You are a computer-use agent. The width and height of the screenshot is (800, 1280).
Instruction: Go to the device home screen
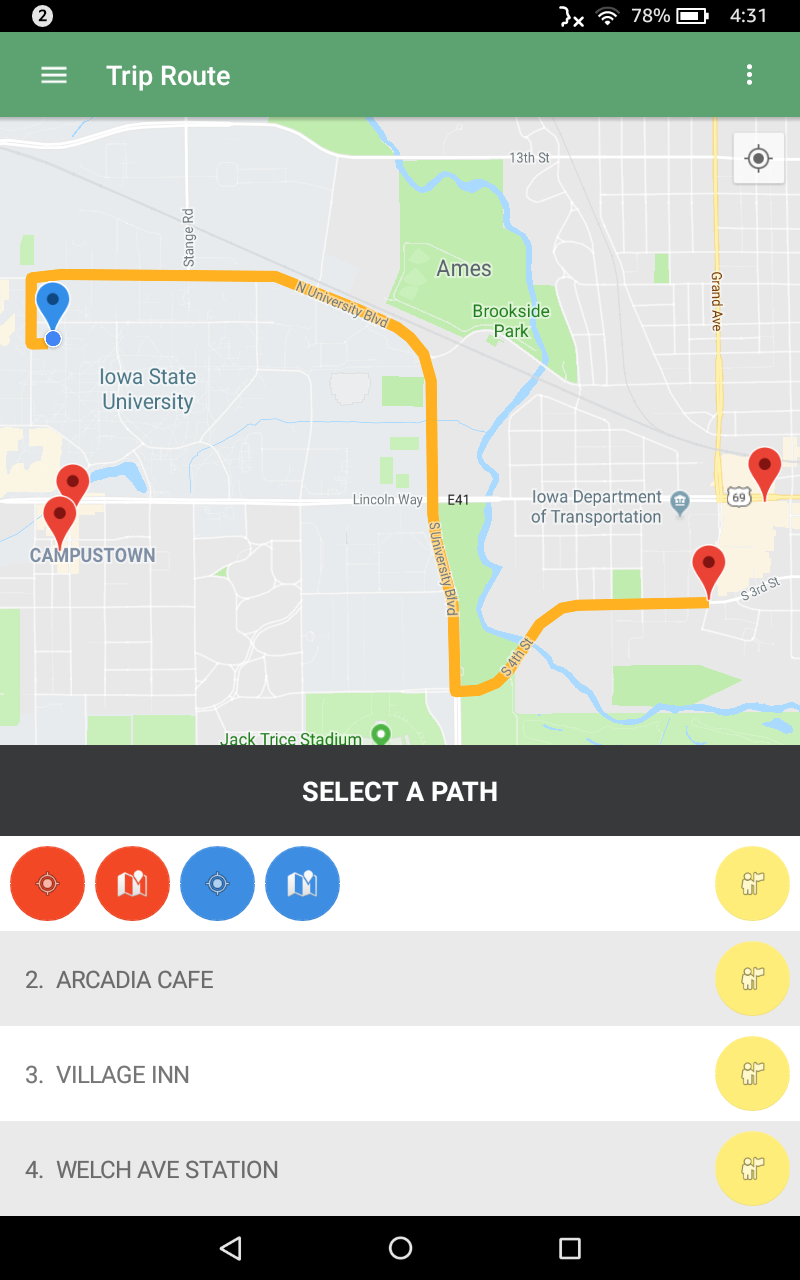400,1247
